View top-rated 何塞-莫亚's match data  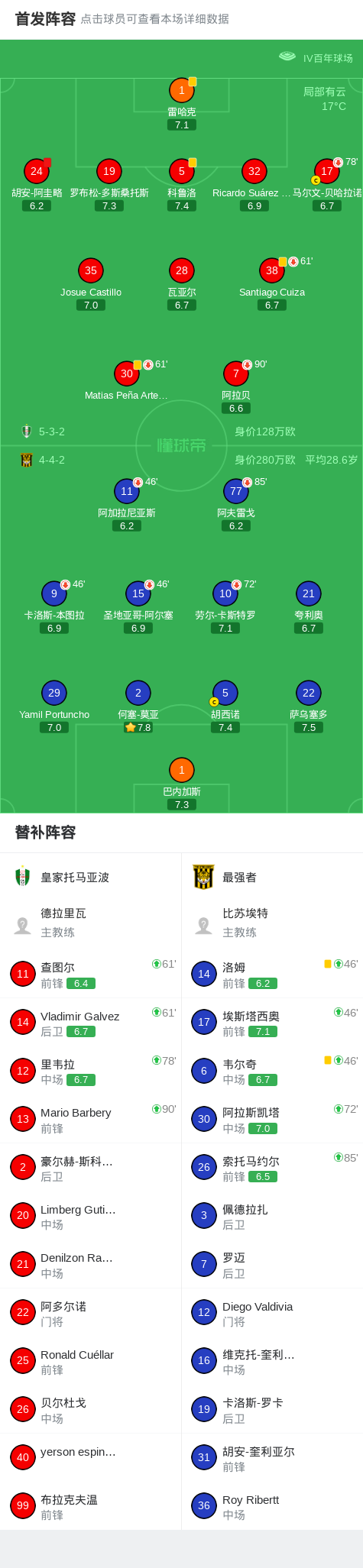138,706
